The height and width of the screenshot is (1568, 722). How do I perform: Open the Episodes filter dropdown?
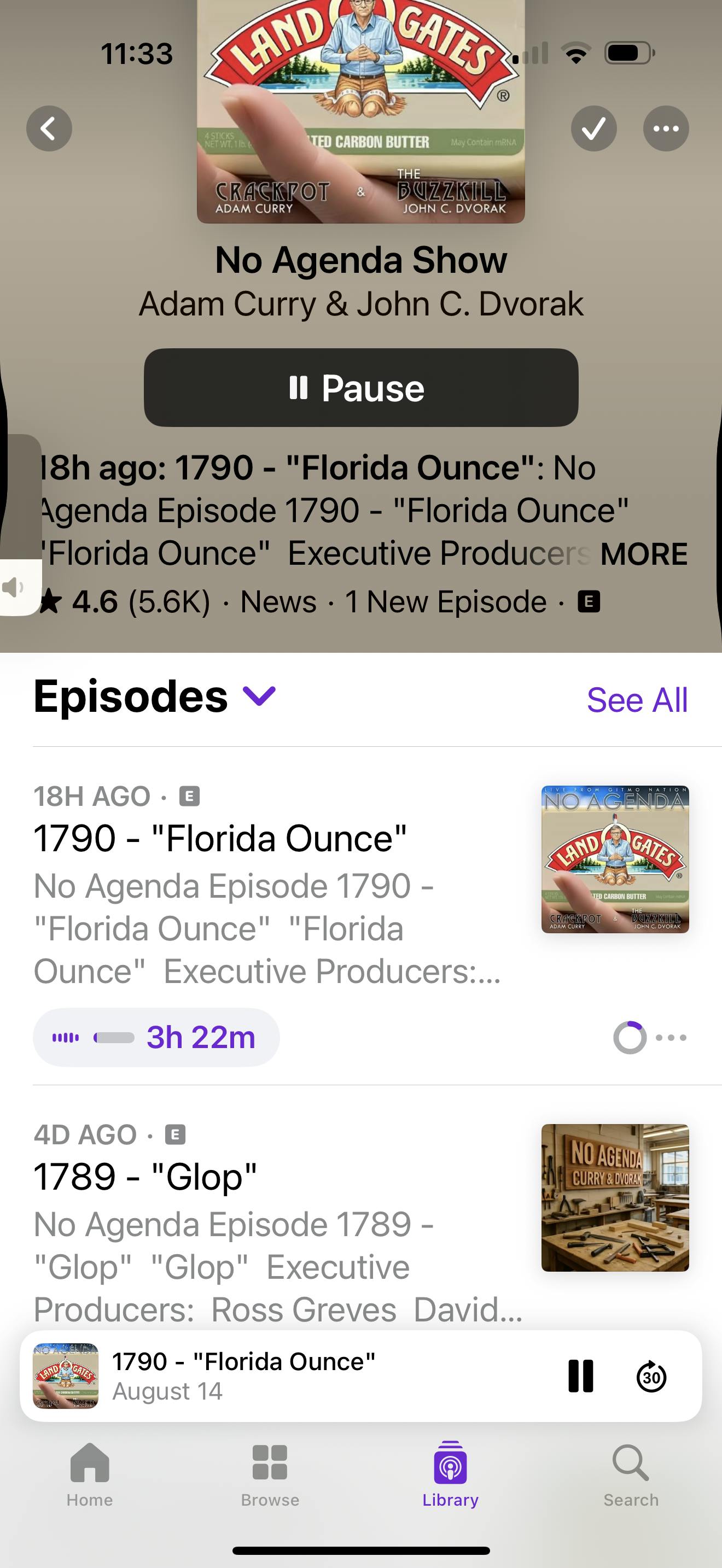click(x=259, y=696)
